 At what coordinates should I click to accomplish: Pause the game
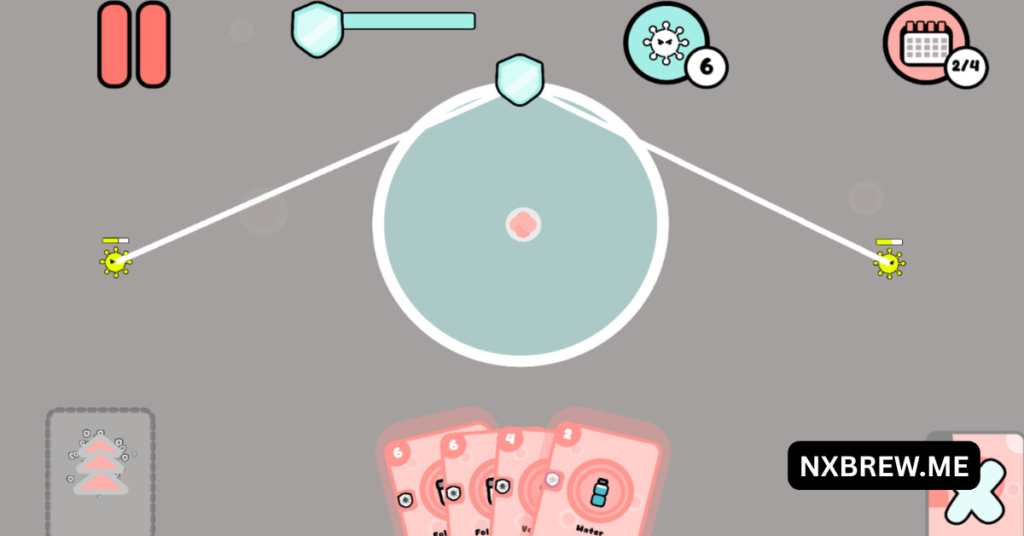[133, 44]
